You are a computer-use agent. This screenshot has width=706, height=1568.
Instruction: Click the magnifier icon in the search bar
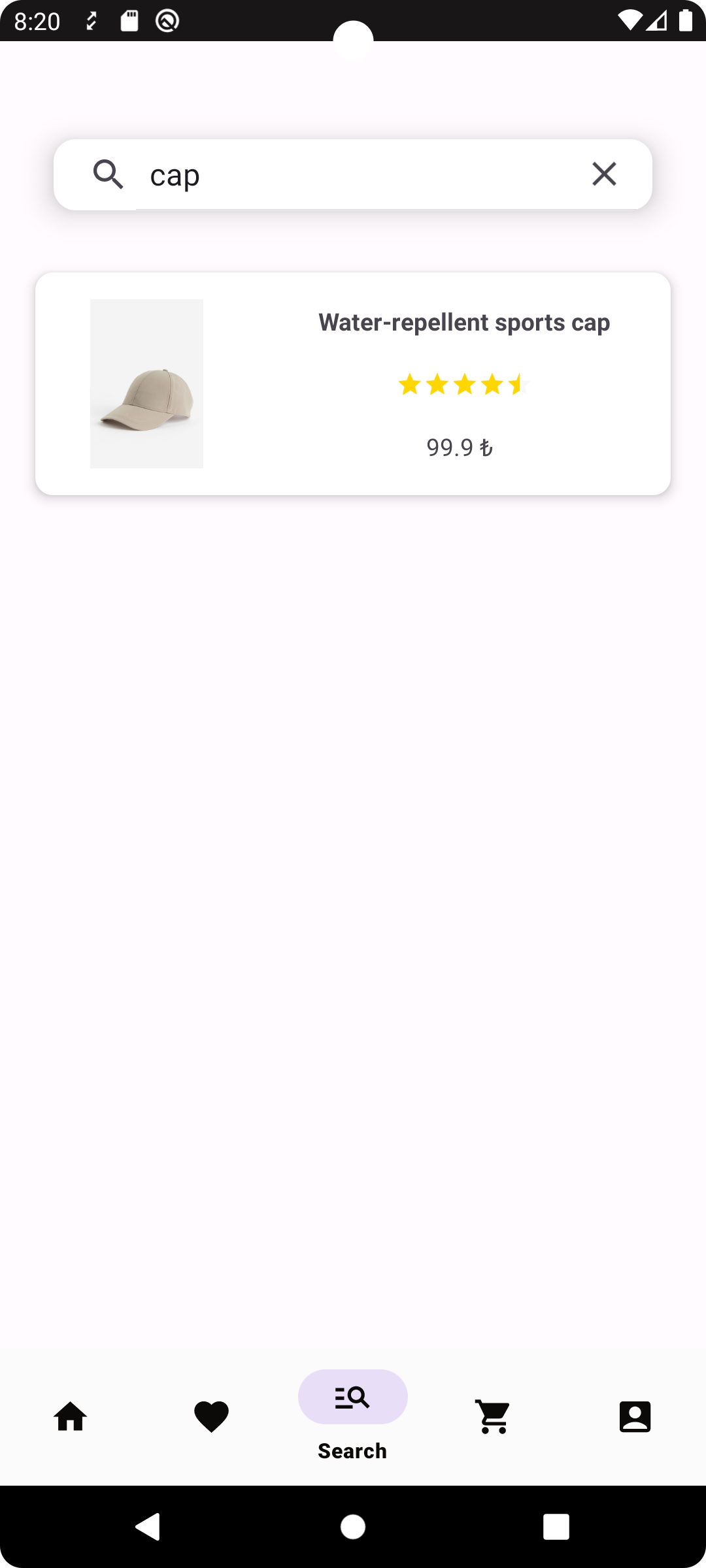point(109,174)
